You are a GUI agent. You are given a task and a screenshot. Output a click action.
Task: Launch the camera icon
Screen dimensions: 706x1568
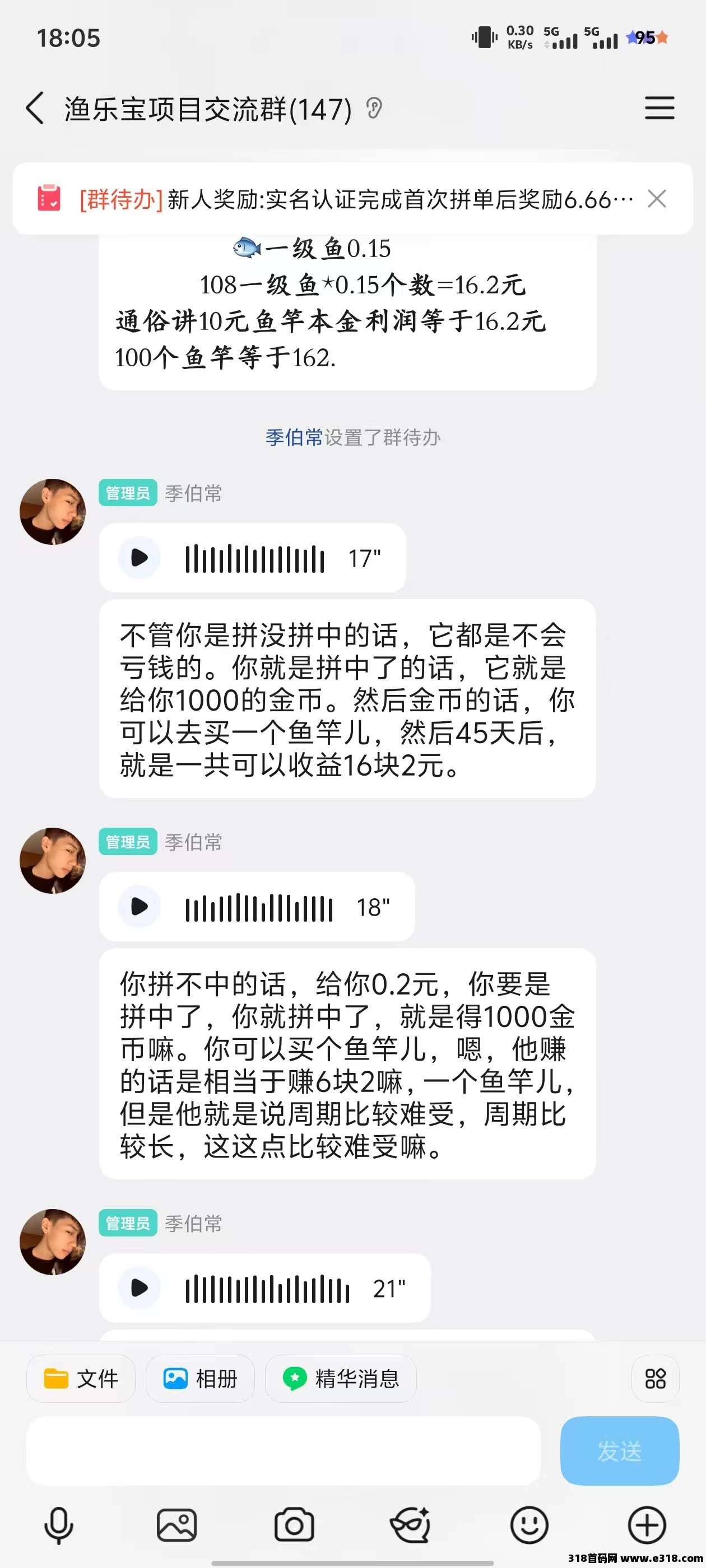point(294,1525)
